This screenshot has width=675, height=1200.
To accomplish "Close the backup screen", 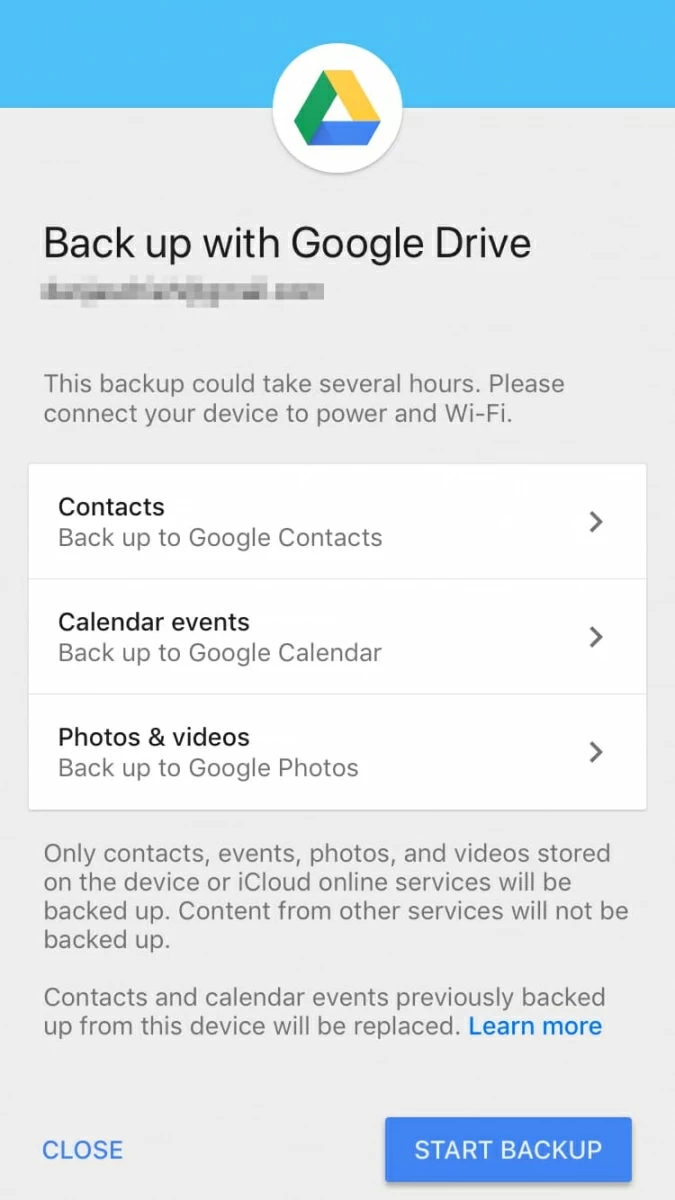I will point(83,1150).
